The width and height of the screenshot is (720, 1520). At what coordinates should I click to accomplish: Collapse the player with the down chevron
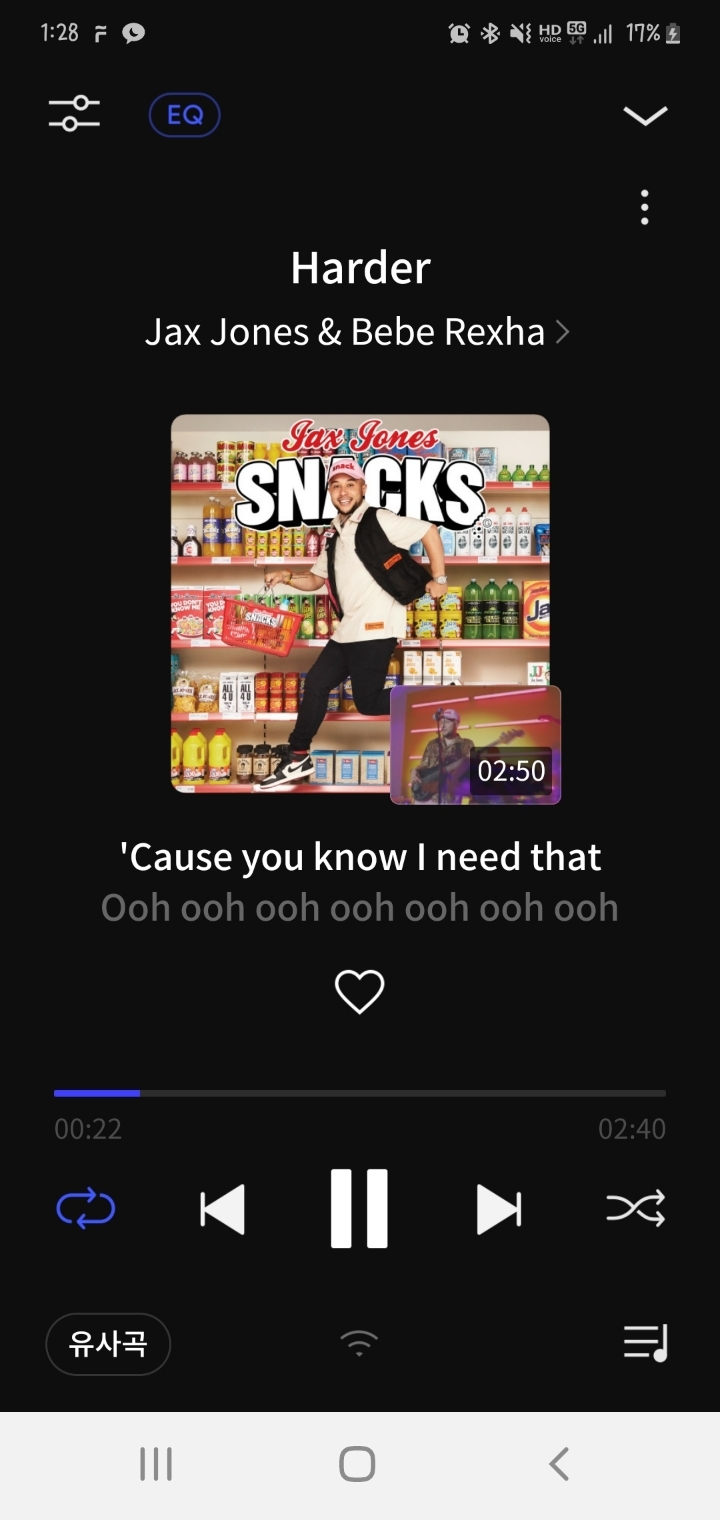click(x=645, y=116)
